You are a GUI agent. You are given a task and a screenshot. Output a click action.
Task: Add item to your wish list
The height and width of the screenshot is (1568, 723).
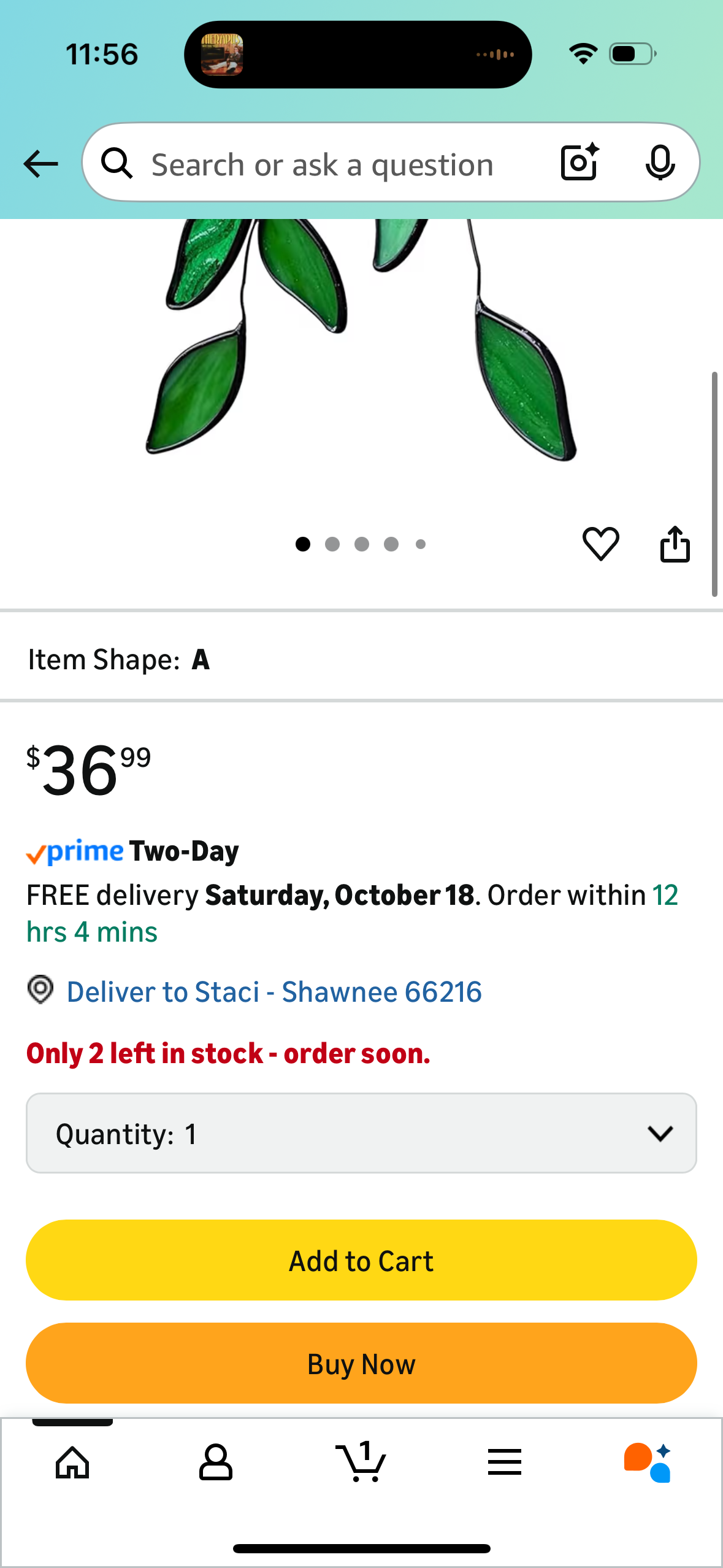[602, 544]
